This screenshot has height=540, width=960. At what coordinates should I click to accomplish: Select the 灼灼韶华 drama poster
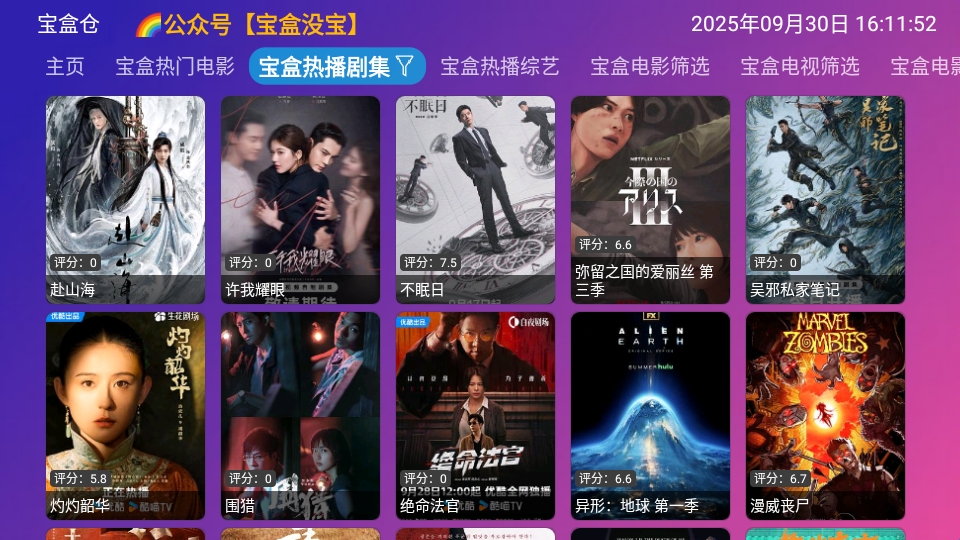click(x=125, y=415)
